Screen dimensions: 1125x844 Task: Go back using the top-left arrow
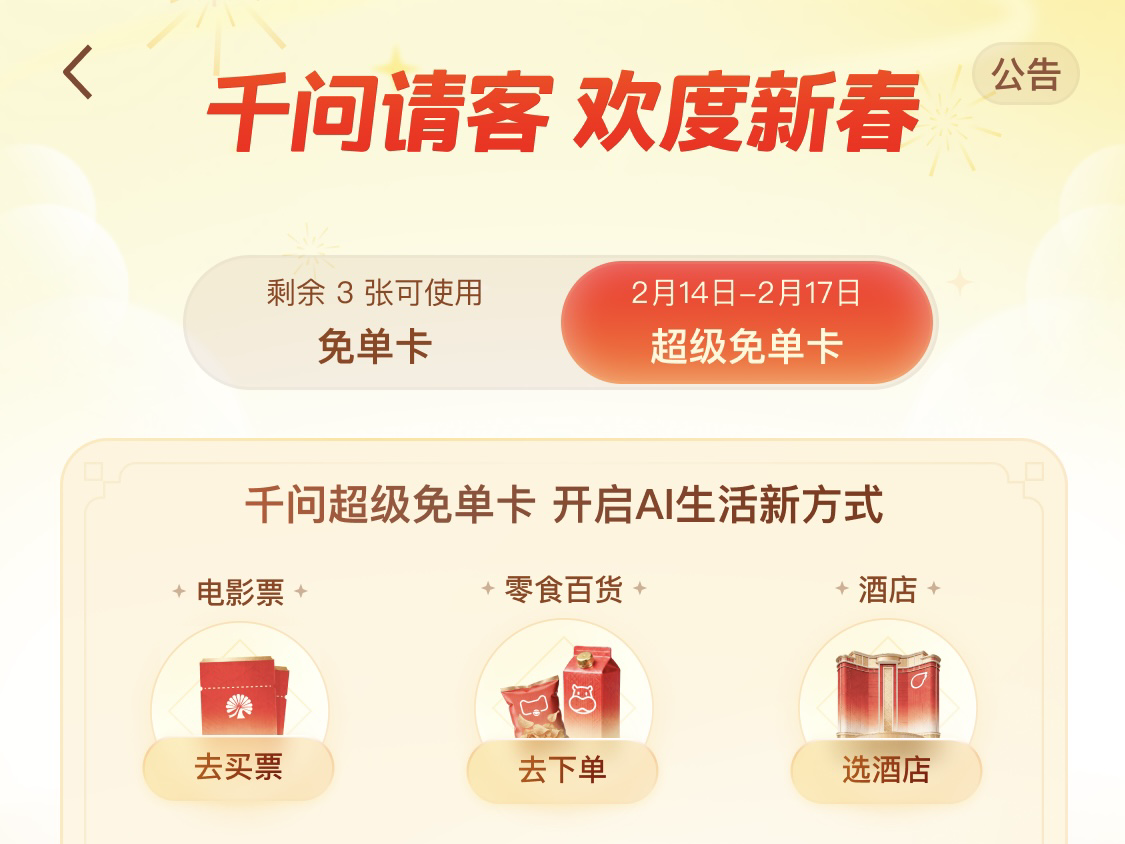pos(78,72)
